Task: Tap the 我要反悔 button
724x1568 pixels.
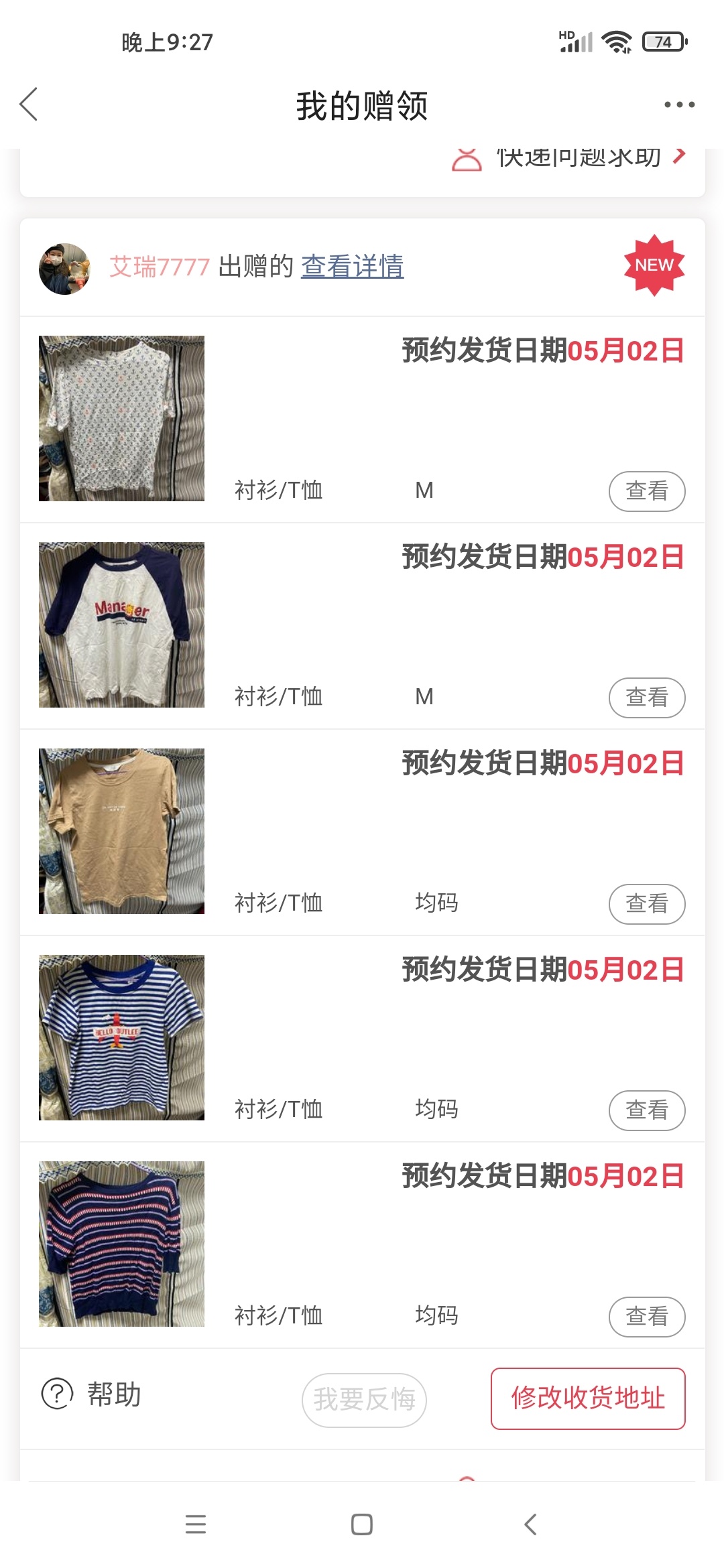Action: 364,1399
